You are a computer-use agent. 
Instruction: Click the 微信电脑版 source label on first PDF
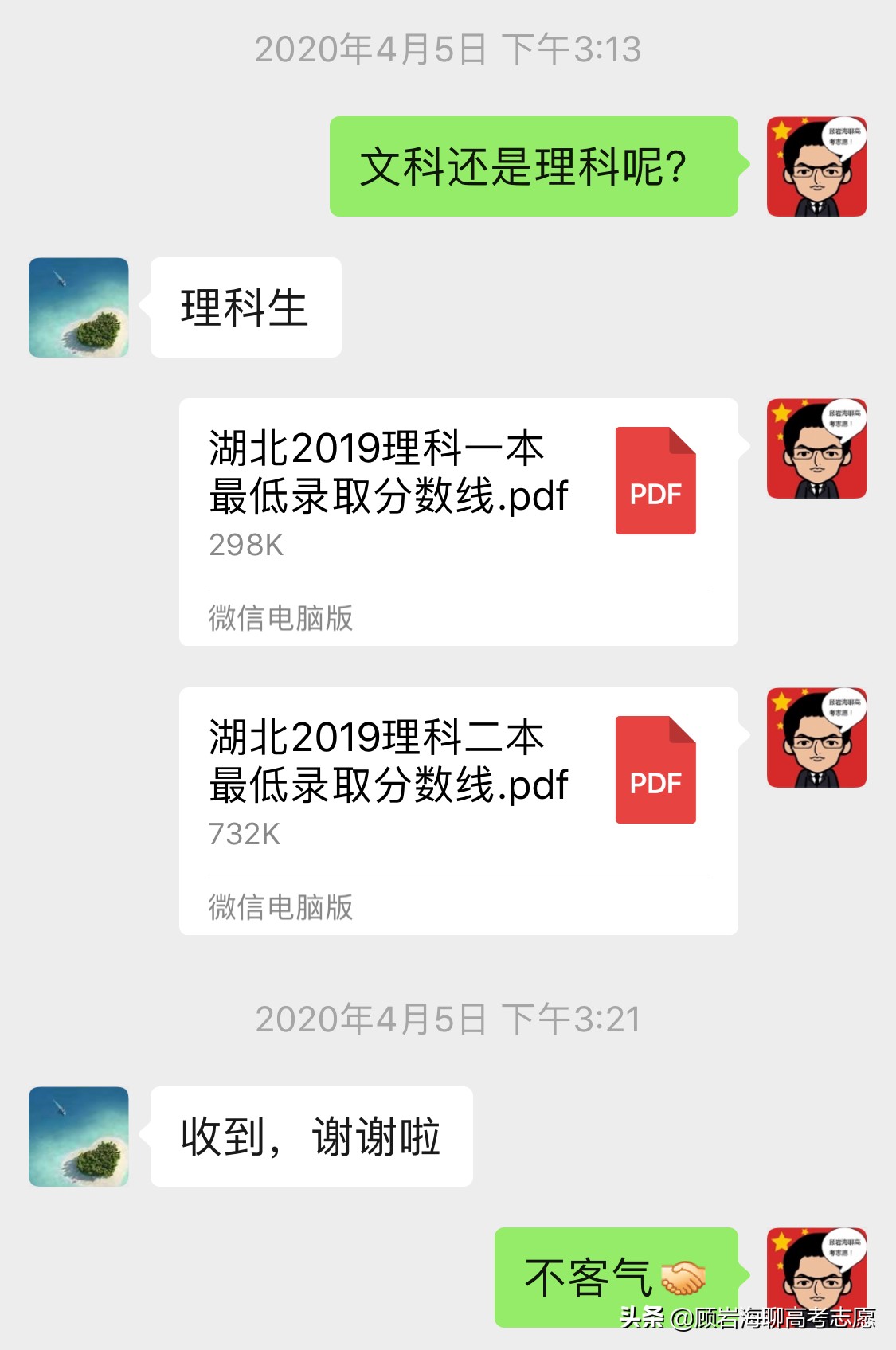tap(279, 617)
